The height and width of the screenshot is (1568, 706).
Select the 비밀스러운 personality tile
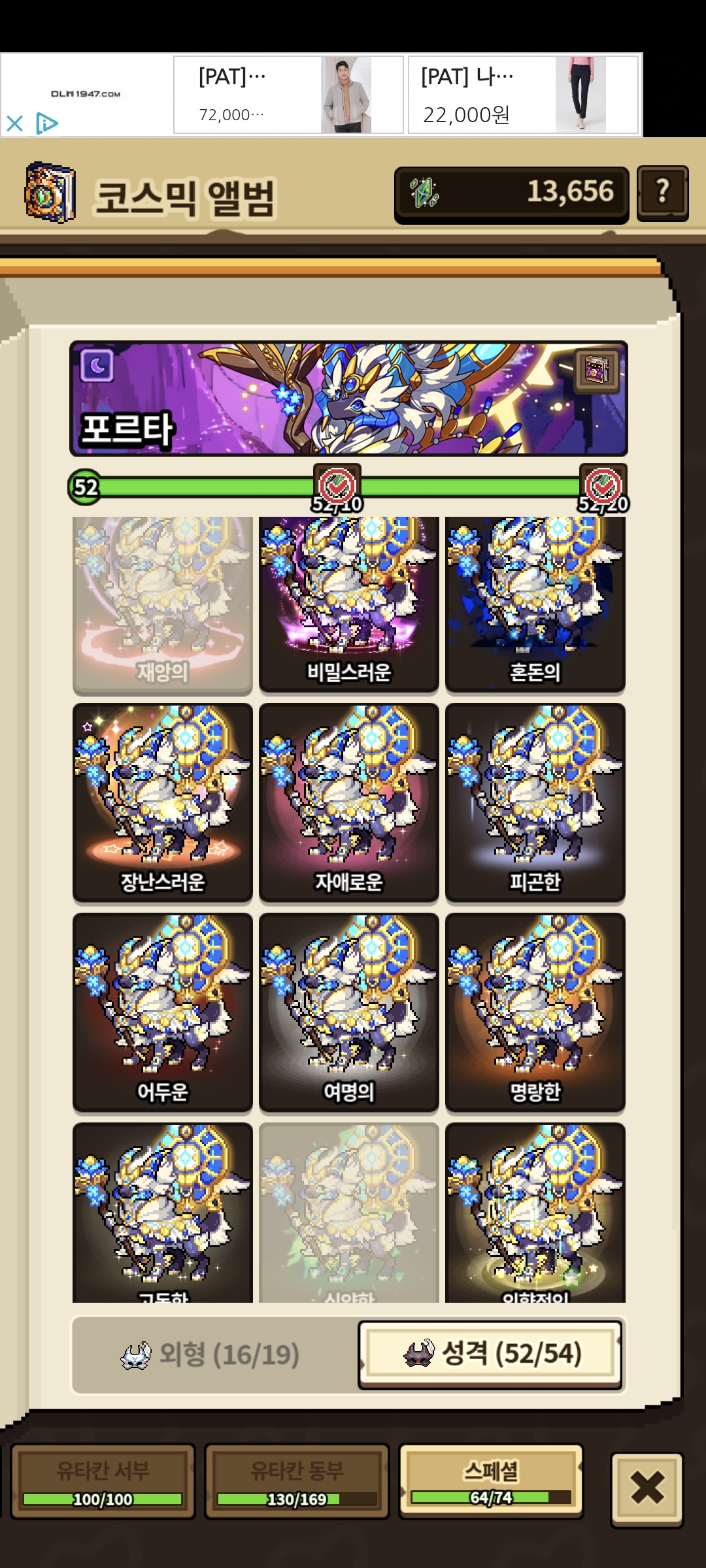click(x=348, y=604)
